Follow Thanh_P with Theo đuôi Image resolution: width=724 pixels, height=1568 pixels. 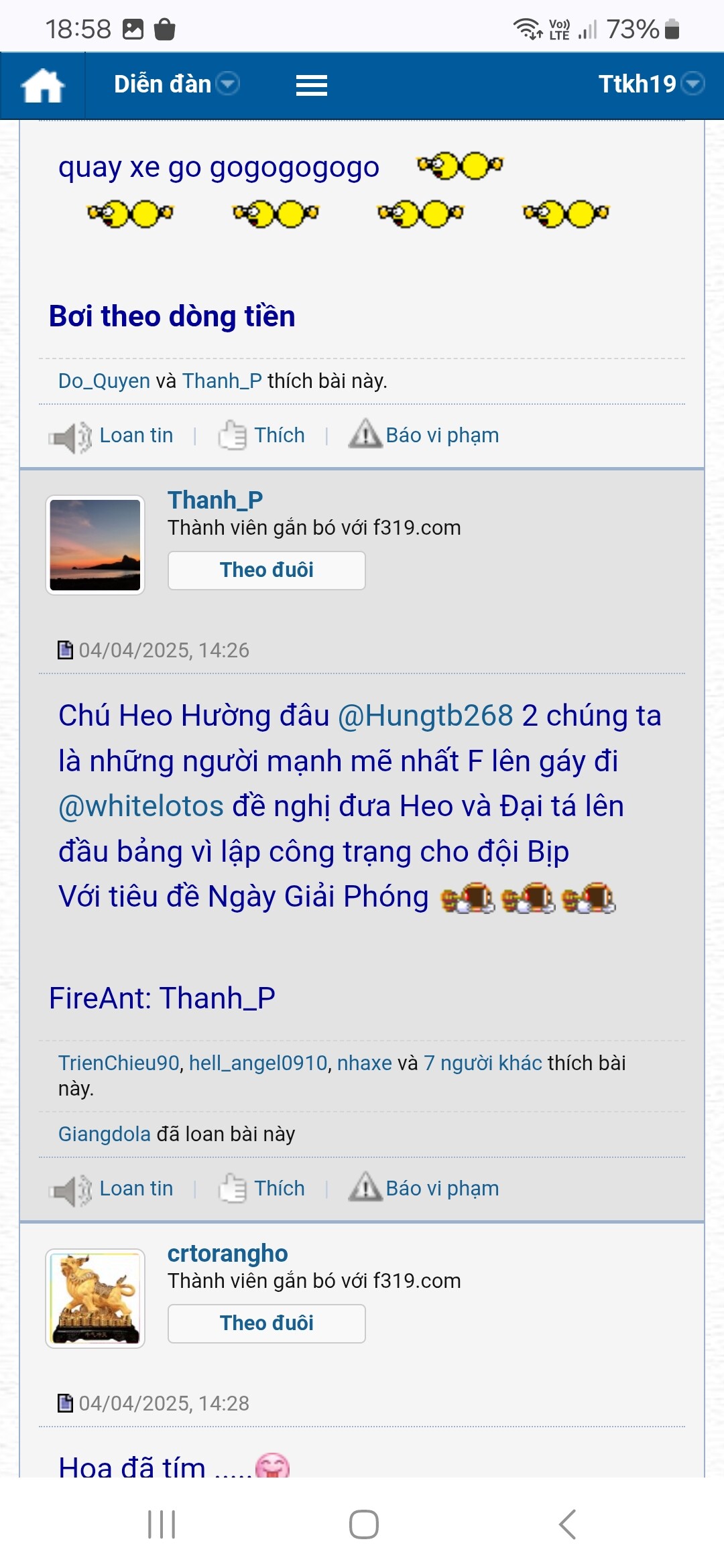(266, 570)
